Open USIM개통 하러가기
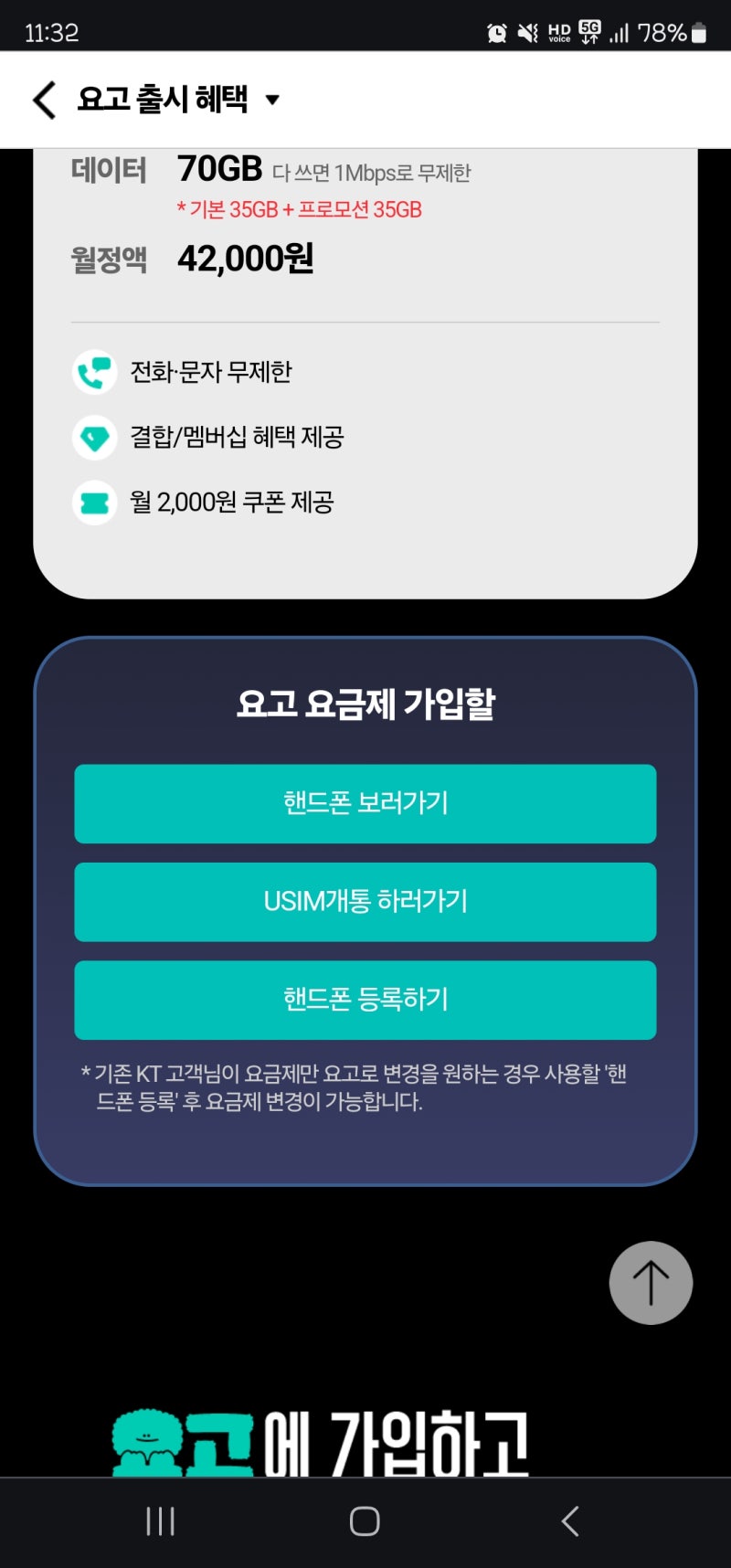Screen dimensions: 731x1568 click(x=365, y=902)
